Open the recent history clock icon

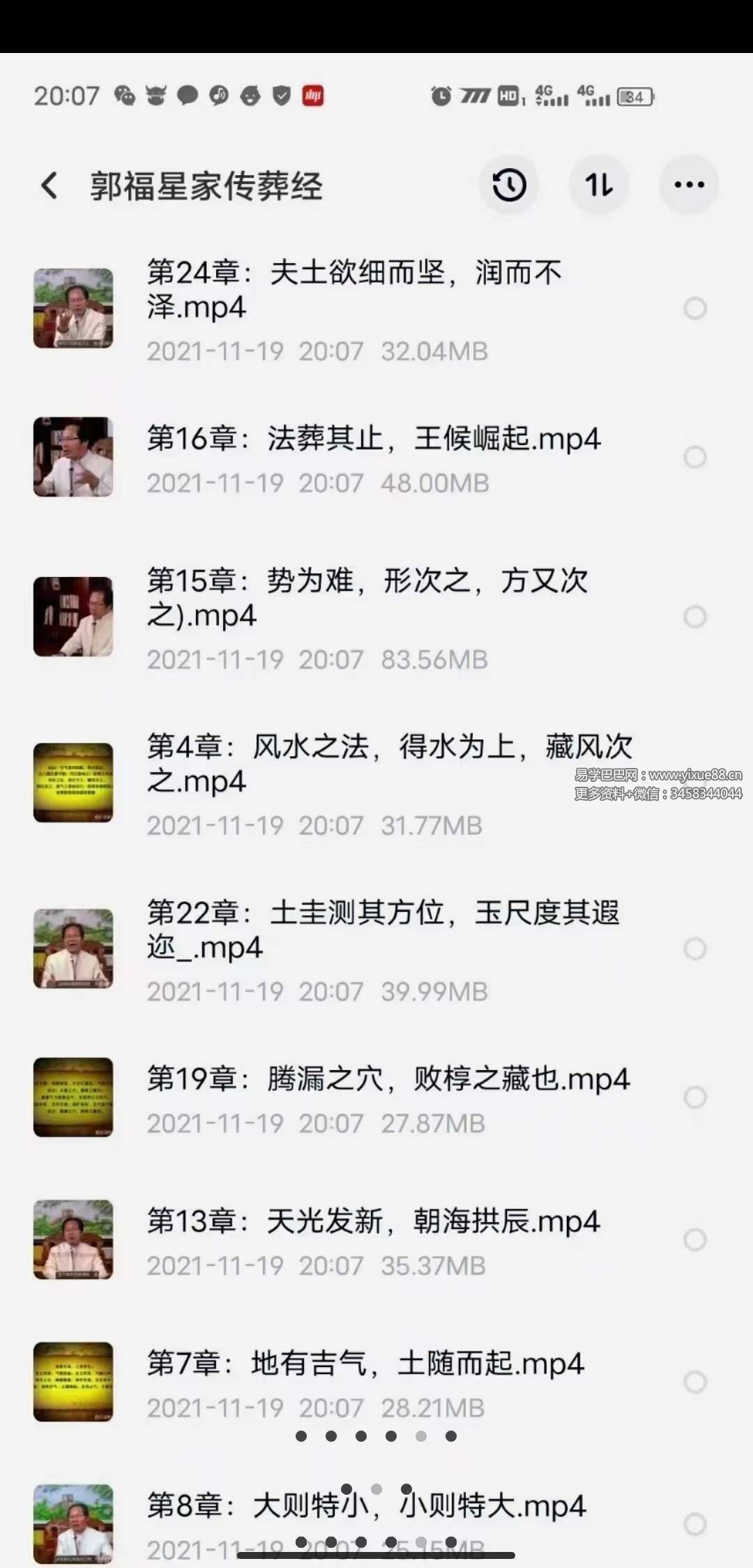click(x=509, y=186)
